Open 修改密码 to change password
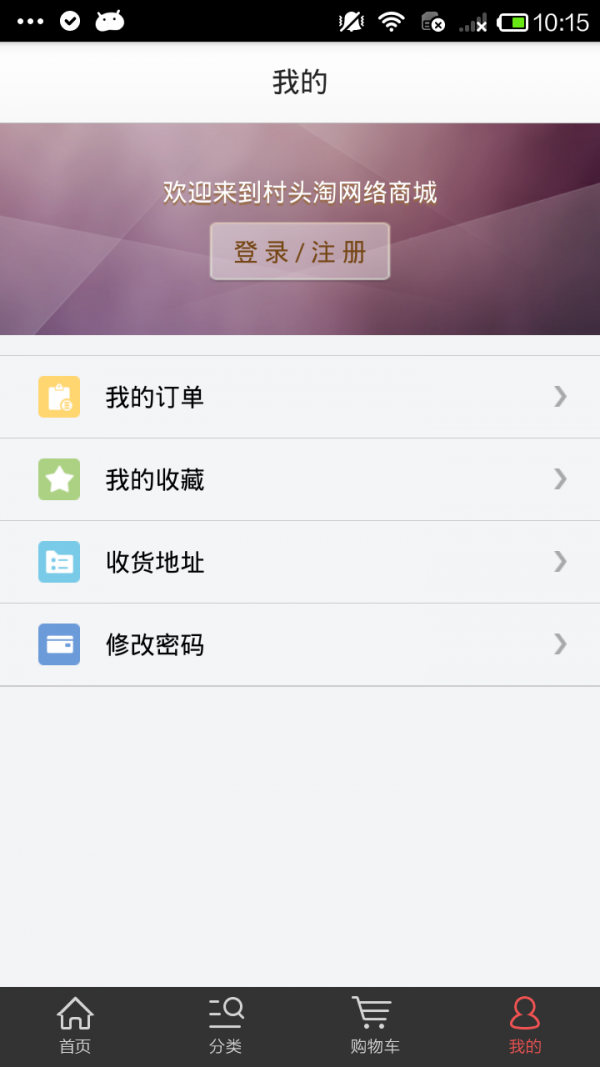Screen dimensions: 600x1067 (x=300, y=645)
